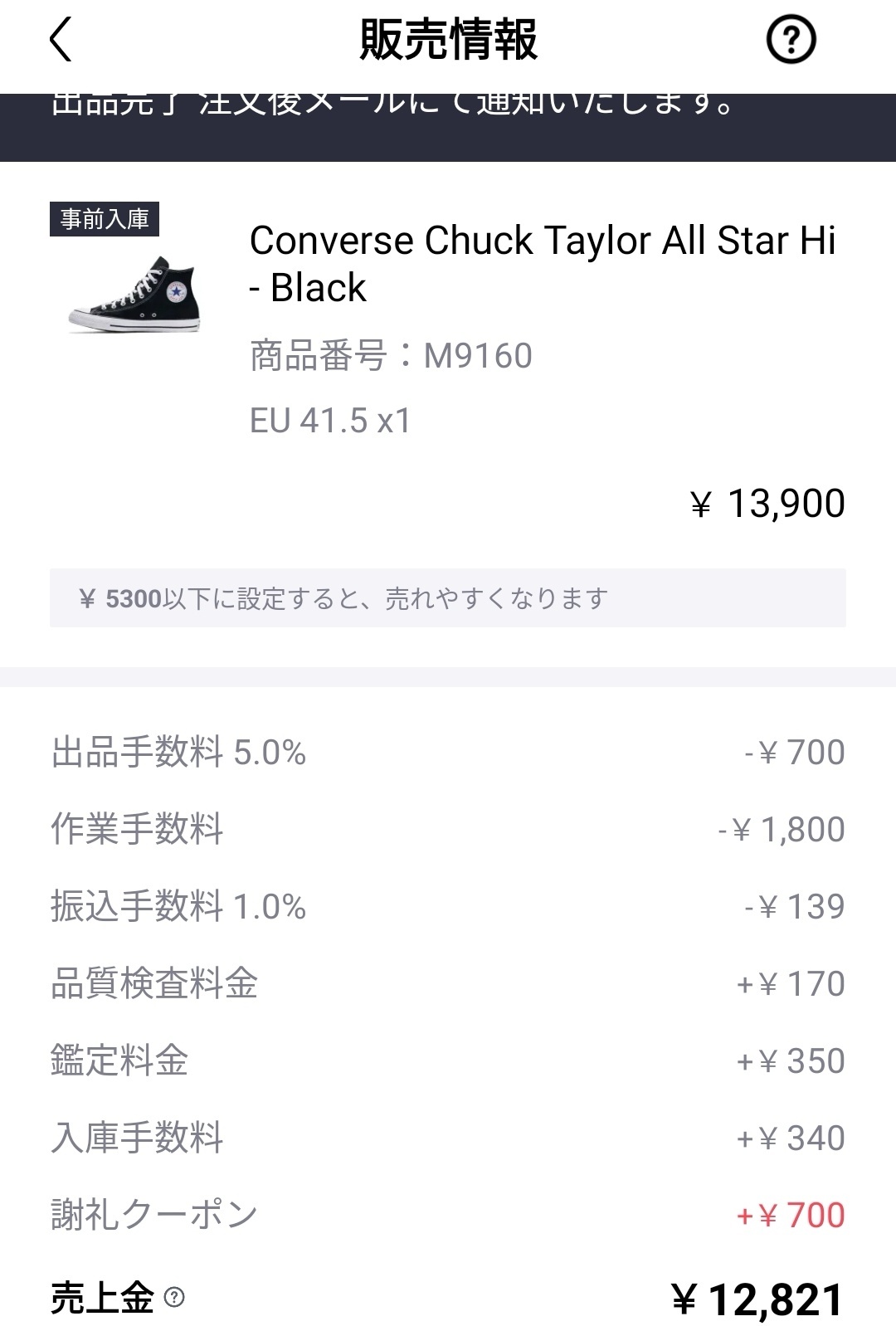The image size is (896, 1326).
Task: Tap the product number M9160 text
Action: (x=390, y=357)
